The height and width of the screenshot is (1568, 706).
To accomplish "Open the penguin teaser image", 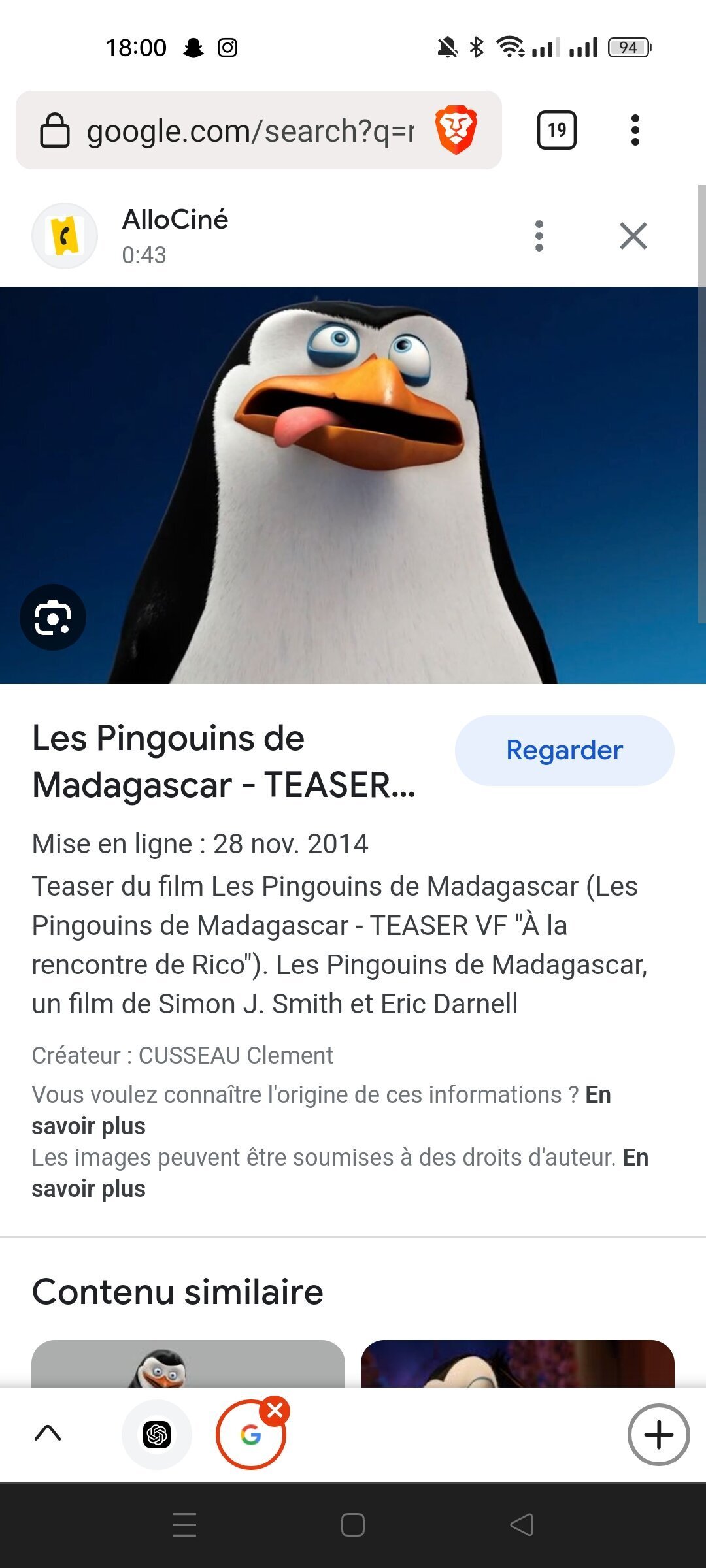I will click(353, 483).
